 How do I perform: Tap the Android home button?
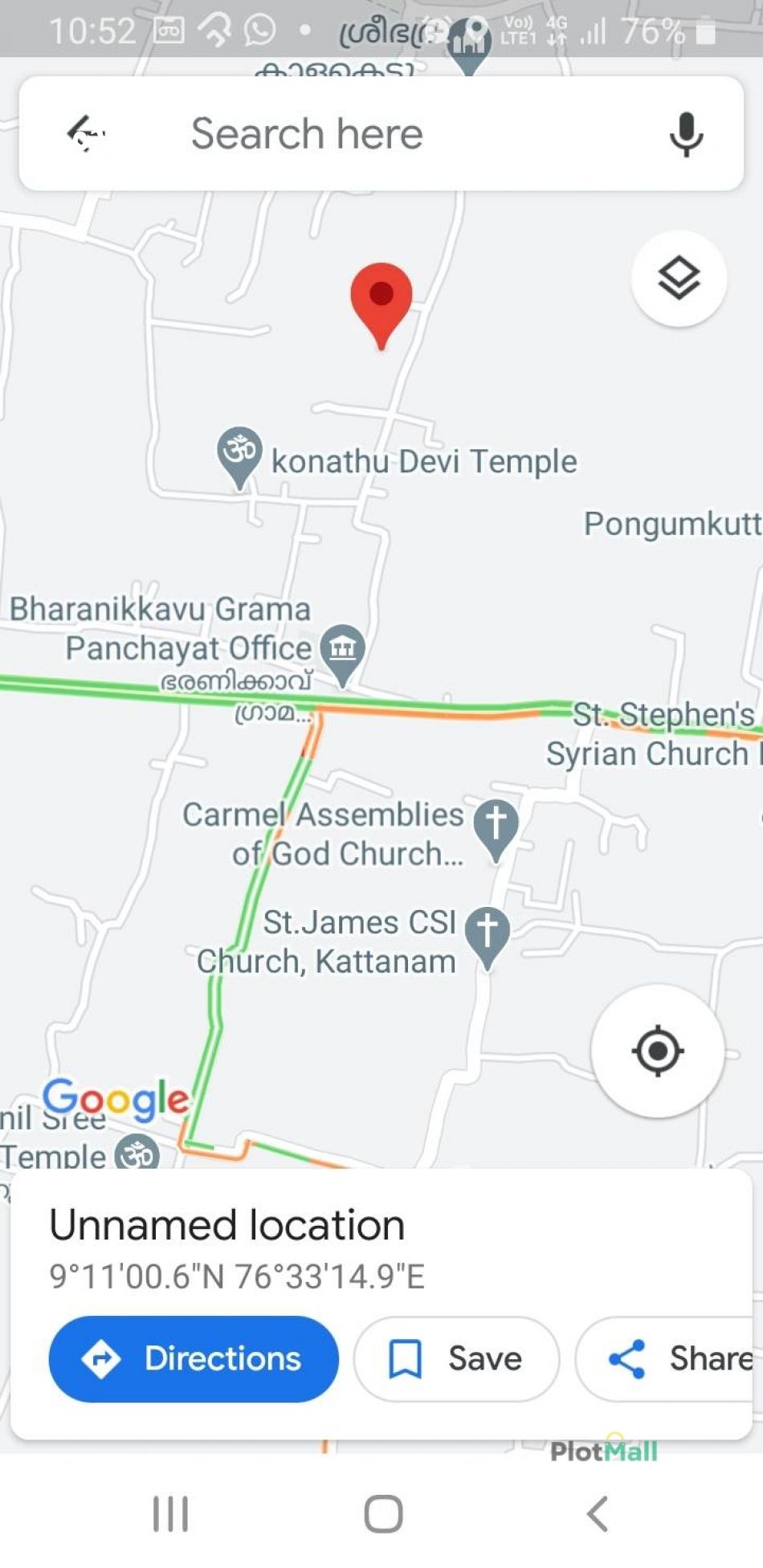[382, 1512]
